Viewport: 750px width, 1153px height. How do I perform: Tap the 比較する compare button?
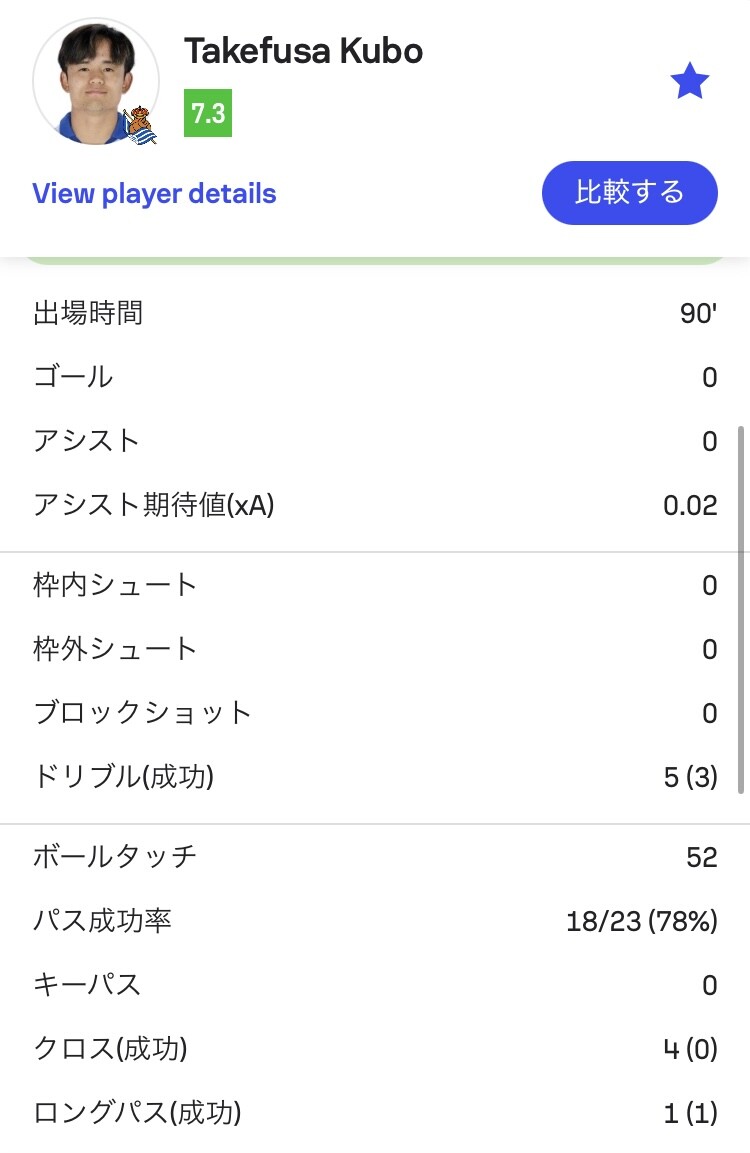(629, 192)
